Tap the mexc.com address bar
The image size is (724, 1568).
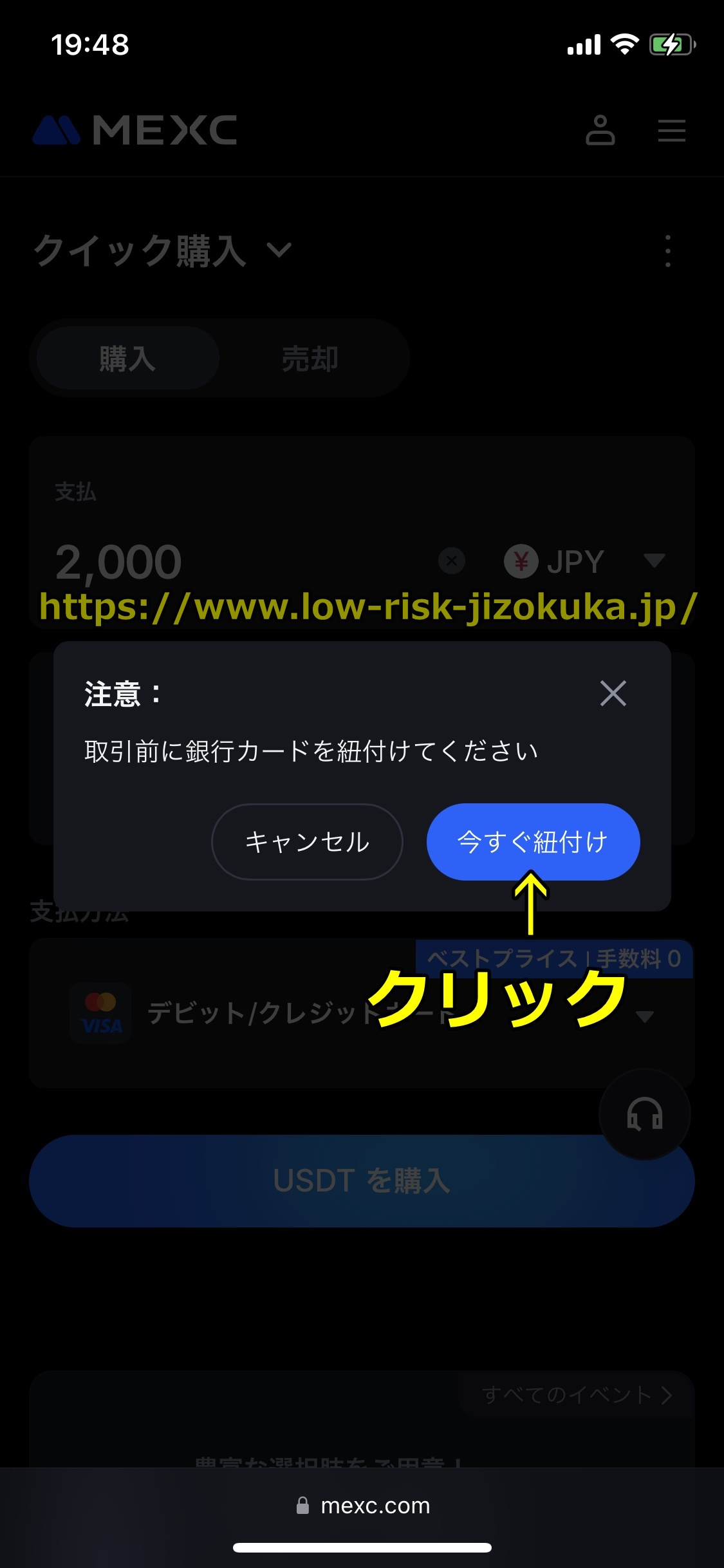coord(363,1506)
